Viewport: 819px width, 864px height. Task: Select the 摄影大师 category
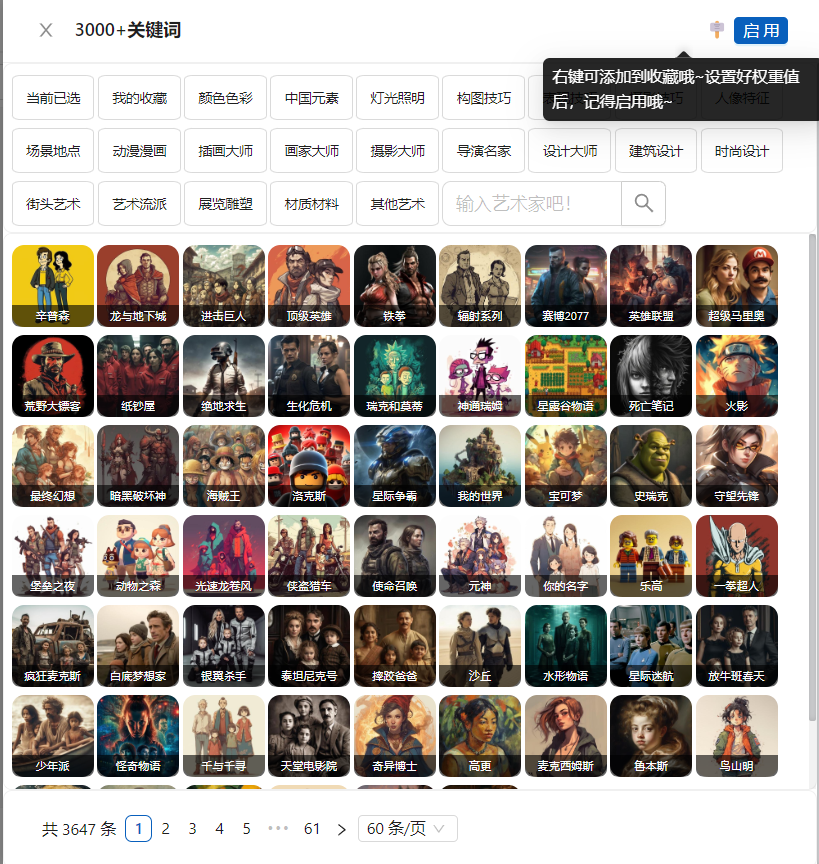click(x=397, y=151)
